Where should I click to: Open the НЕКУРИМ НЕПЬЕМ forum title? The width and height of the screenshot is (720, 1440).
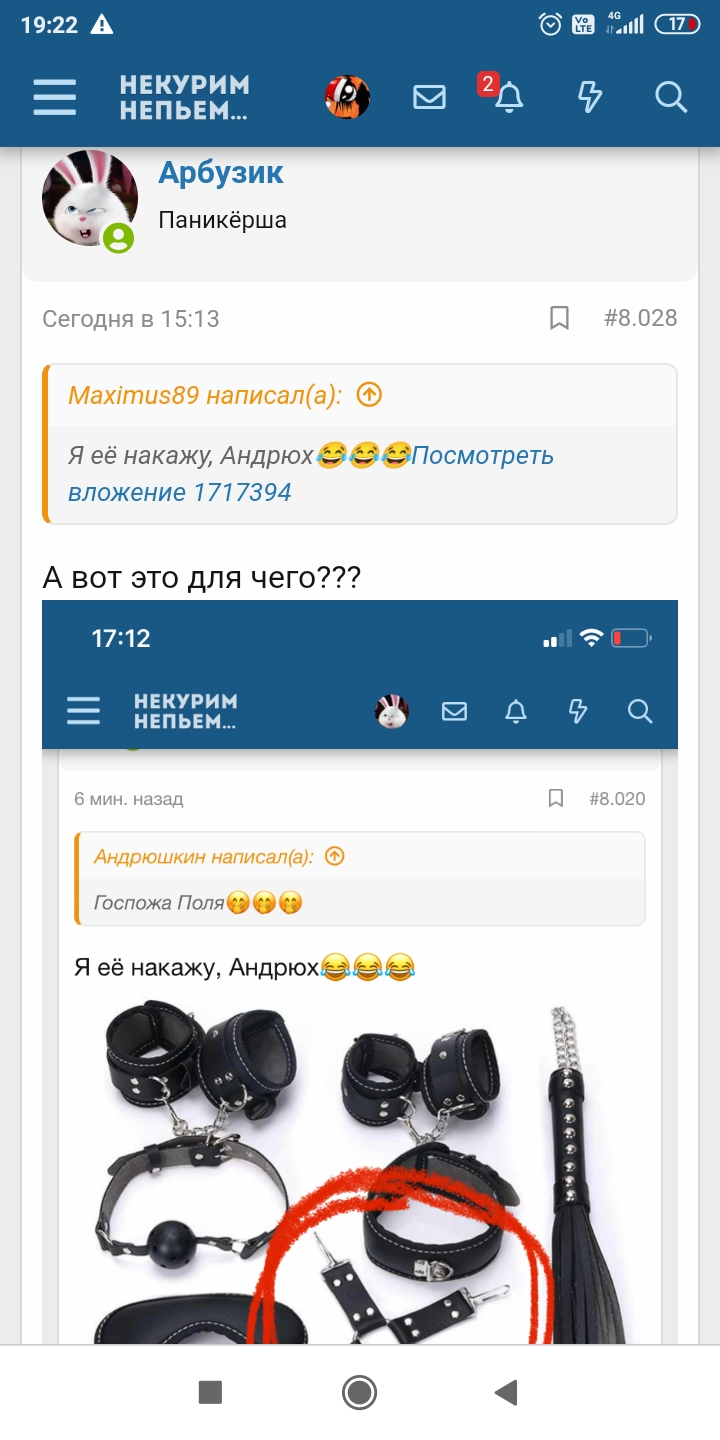click(x=182, y=96)
